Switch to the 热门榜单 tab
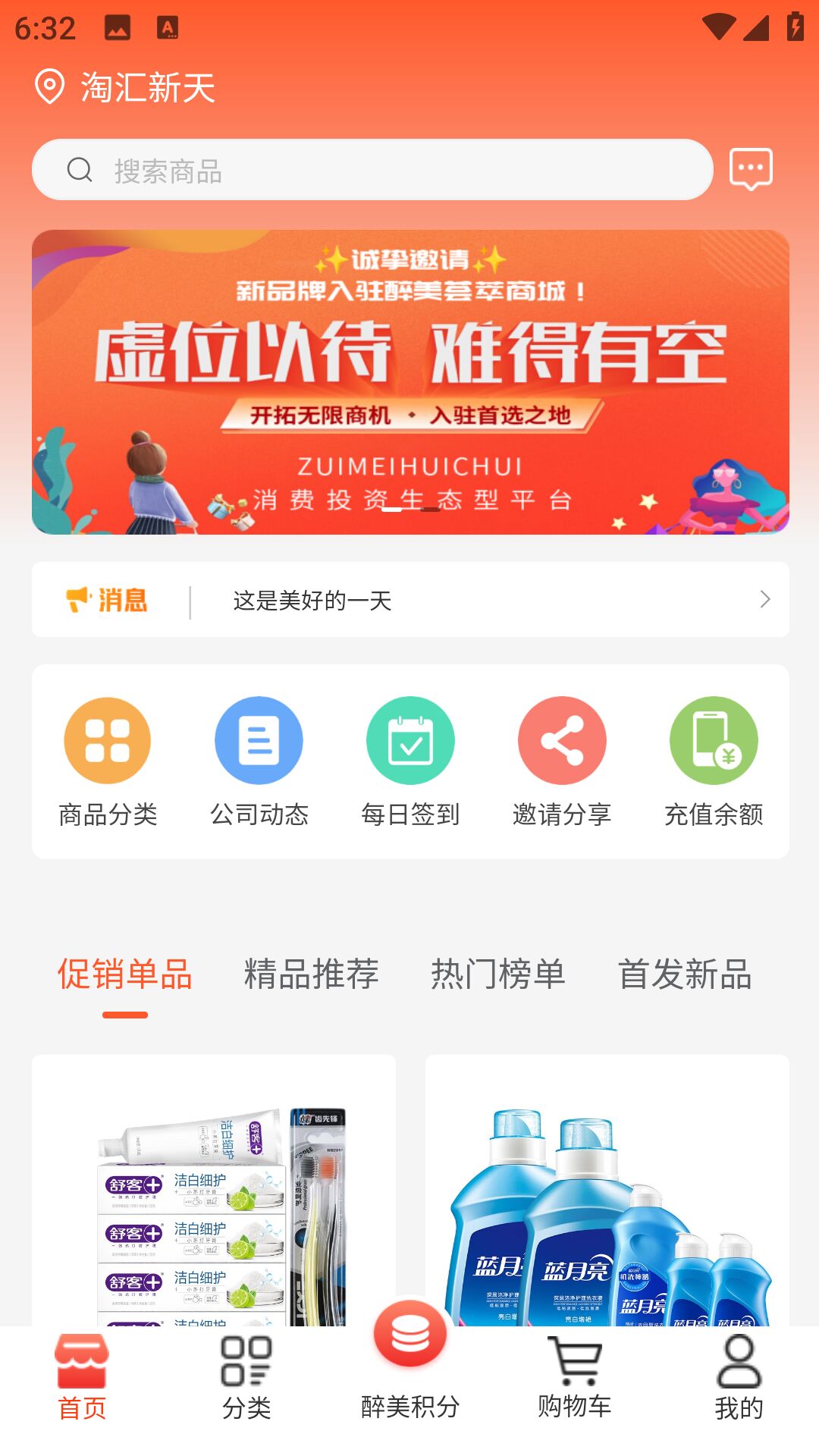This screenshot has height=1456, width=819. click(498, 974)
